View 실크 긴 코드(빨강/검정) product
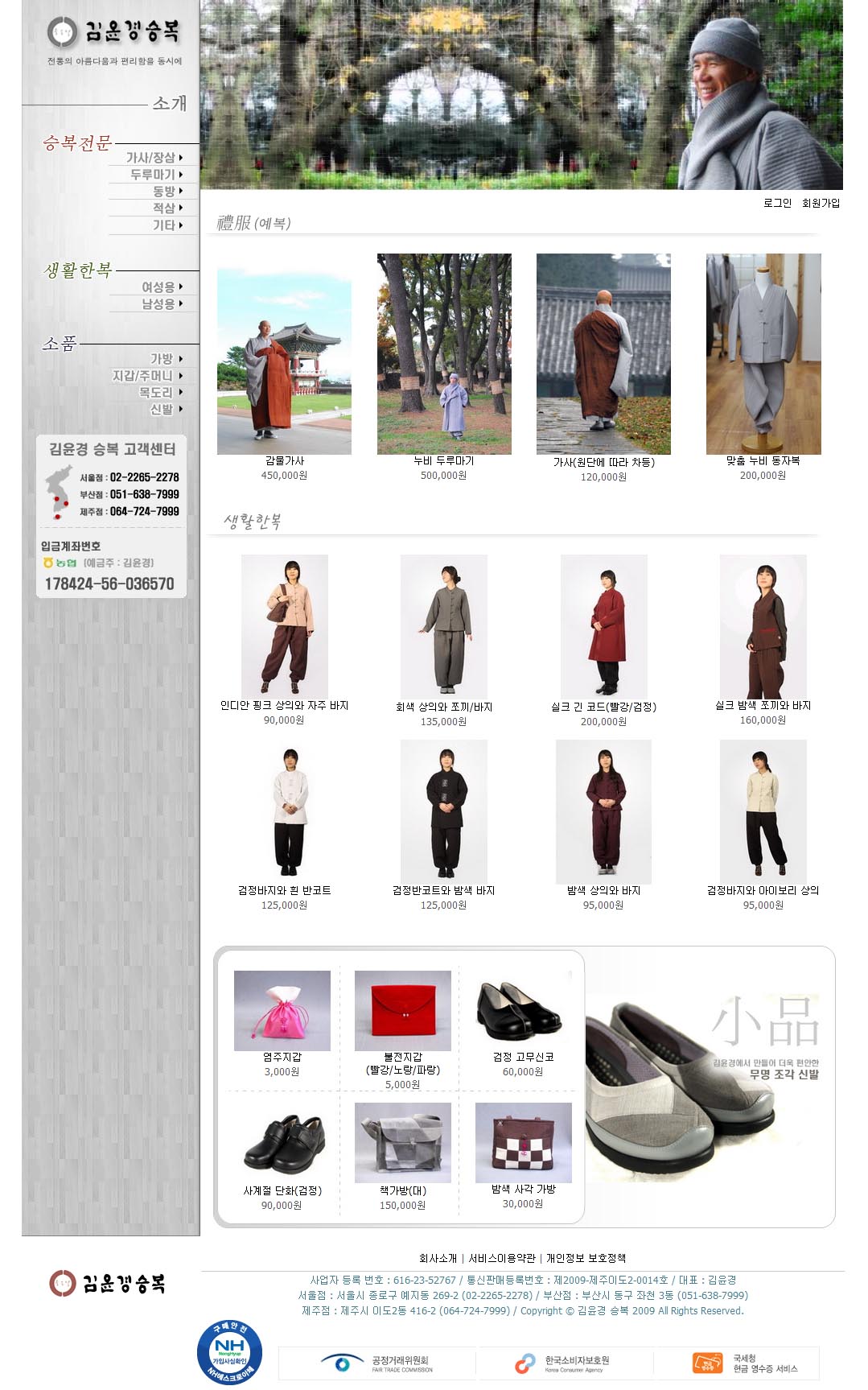 603,707
